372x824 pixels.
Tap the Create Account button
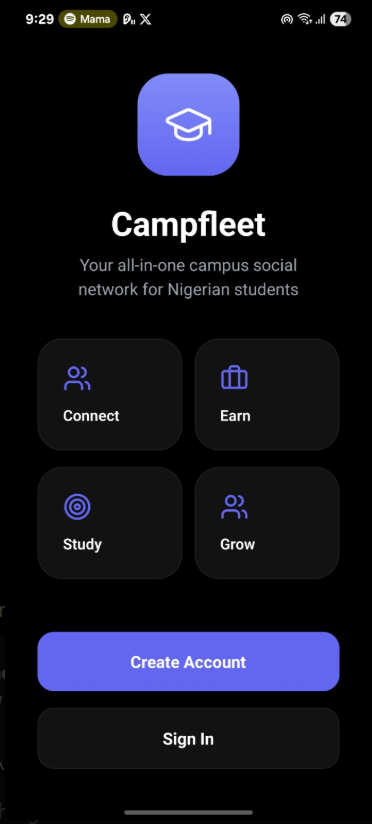tap(188, 661)
